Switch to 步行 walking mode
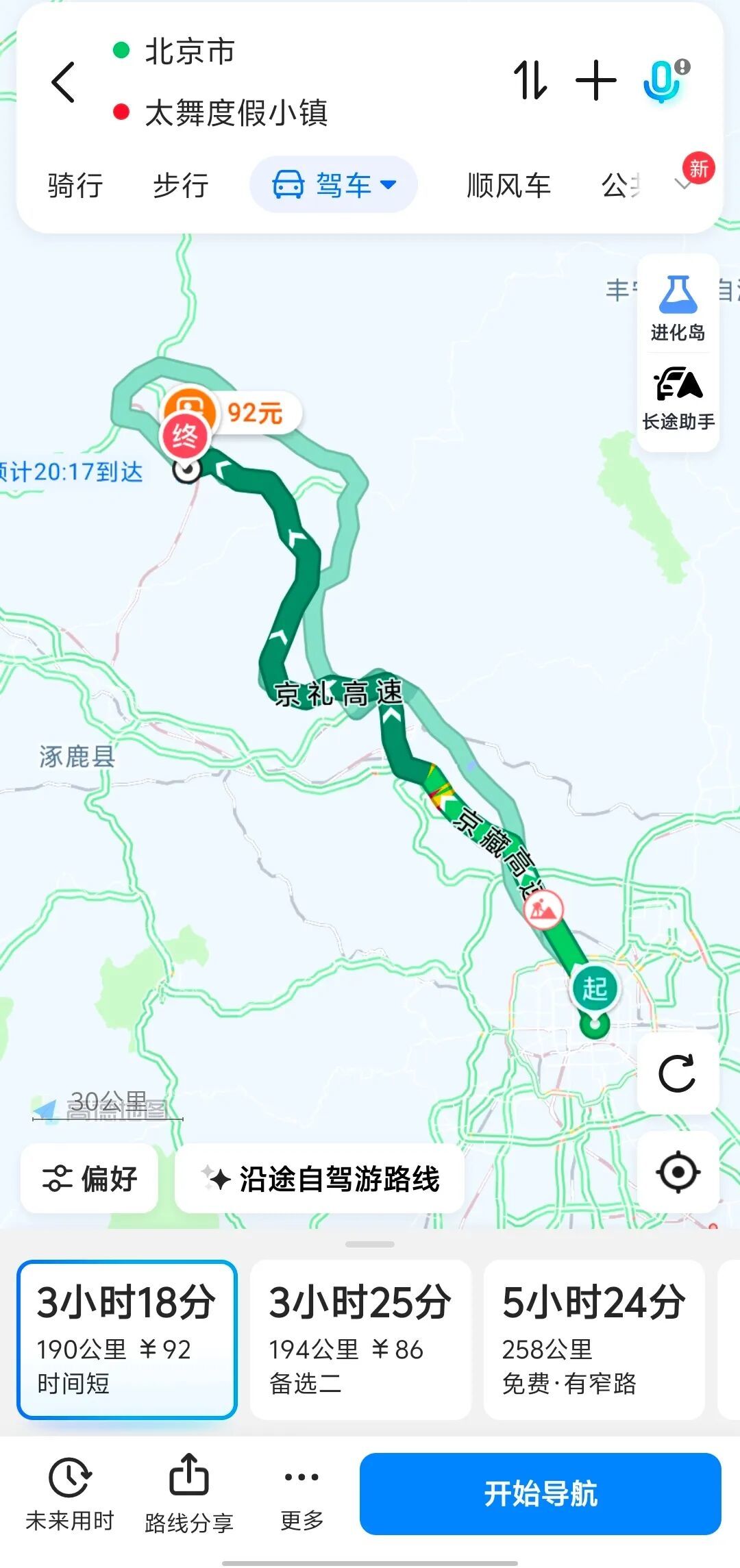 181,186
